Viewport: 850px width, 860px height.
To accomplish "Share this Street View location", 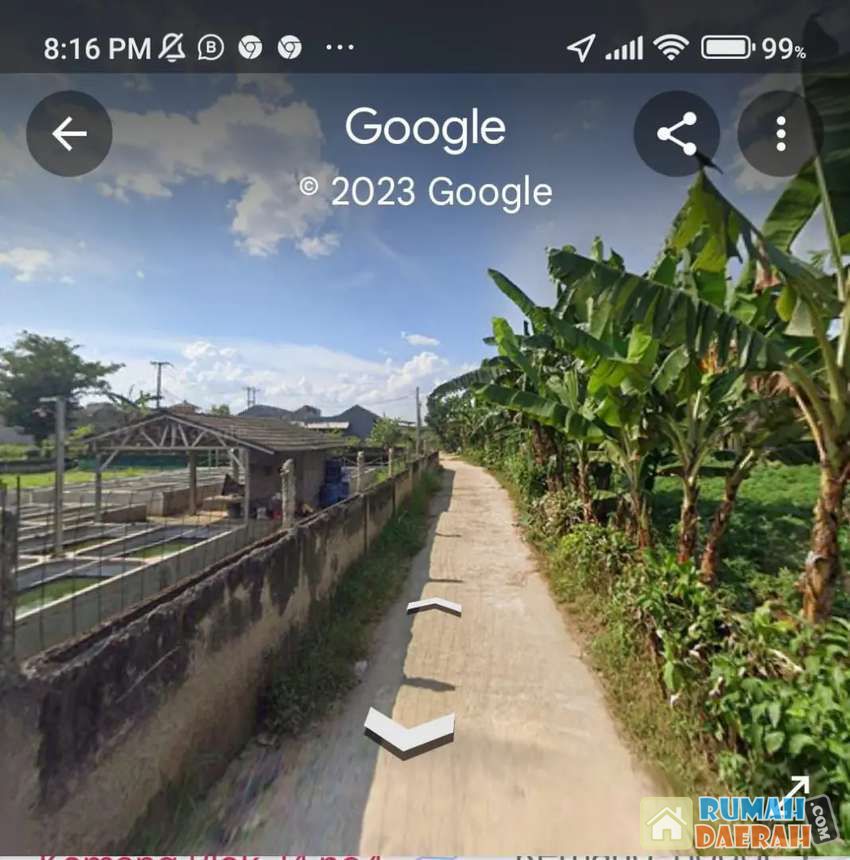I will coord(676,134).
